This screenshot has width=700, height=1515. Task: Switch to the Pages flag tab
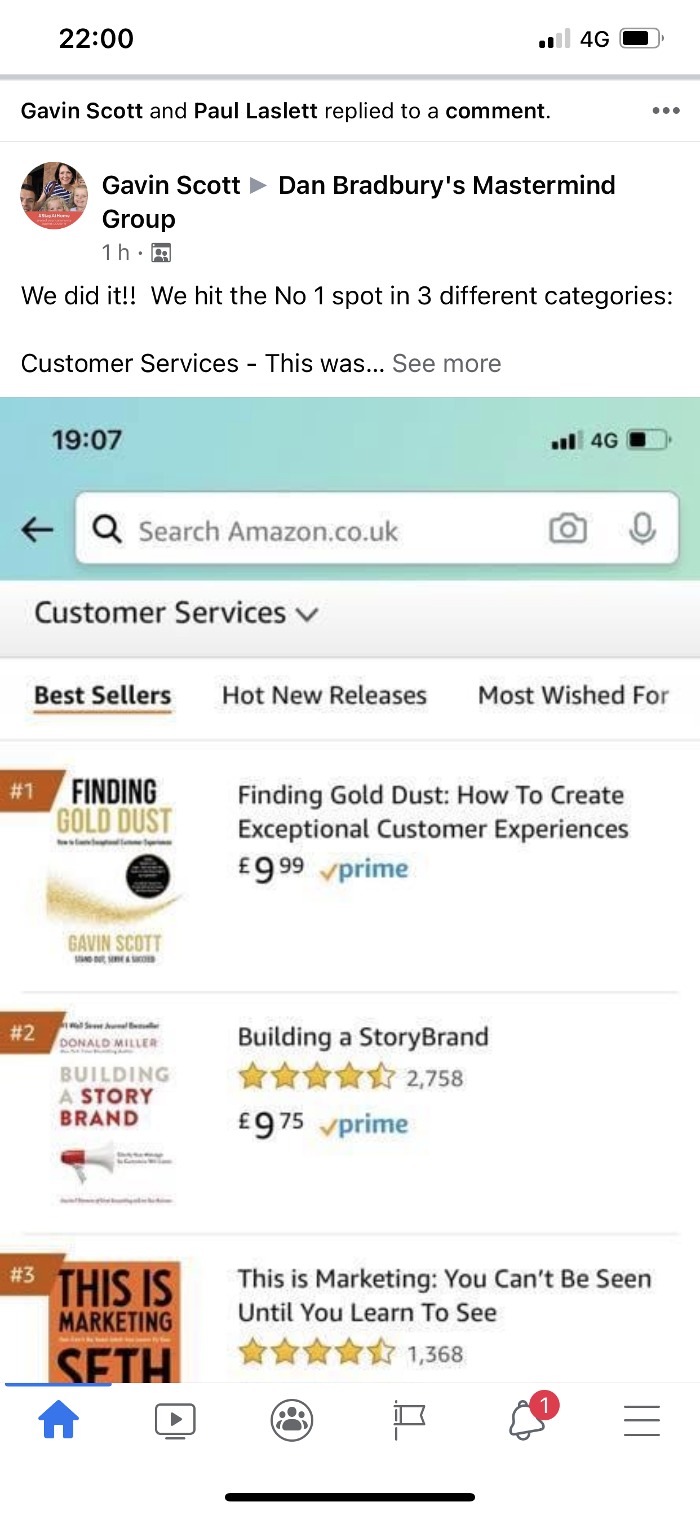(409, 1420)
